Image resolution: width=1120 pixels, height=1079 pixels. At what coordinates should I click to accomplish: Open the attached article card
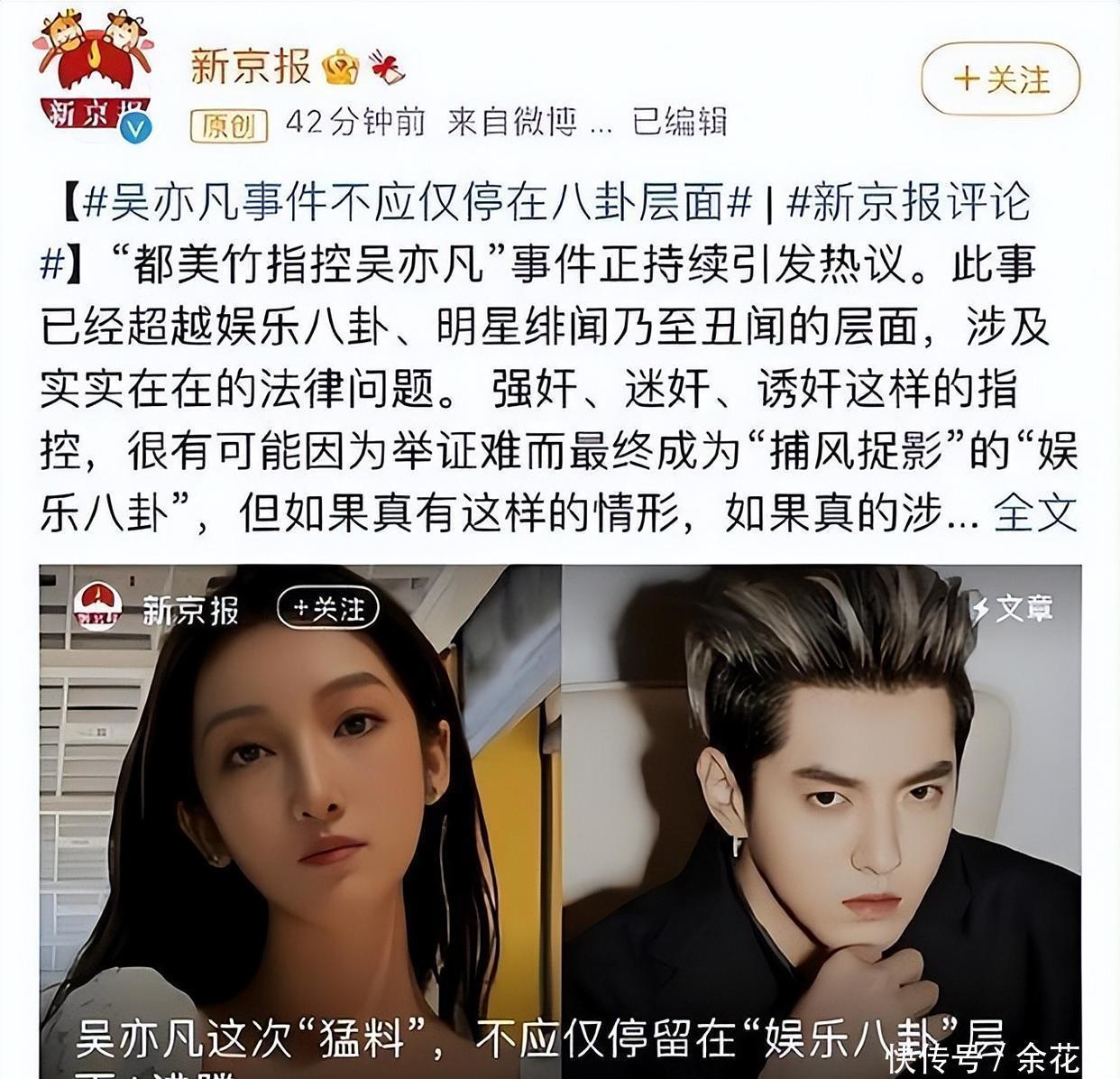560,821
